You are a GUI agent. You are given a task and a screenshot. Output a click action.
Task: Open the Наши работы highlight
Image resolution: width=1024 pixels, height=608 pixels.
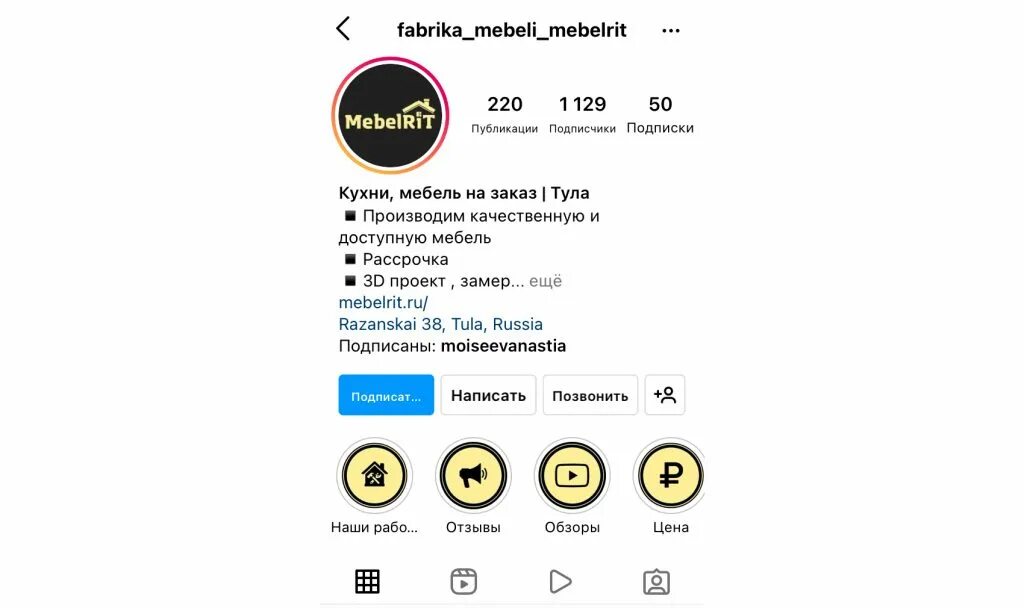coord(374,475)
